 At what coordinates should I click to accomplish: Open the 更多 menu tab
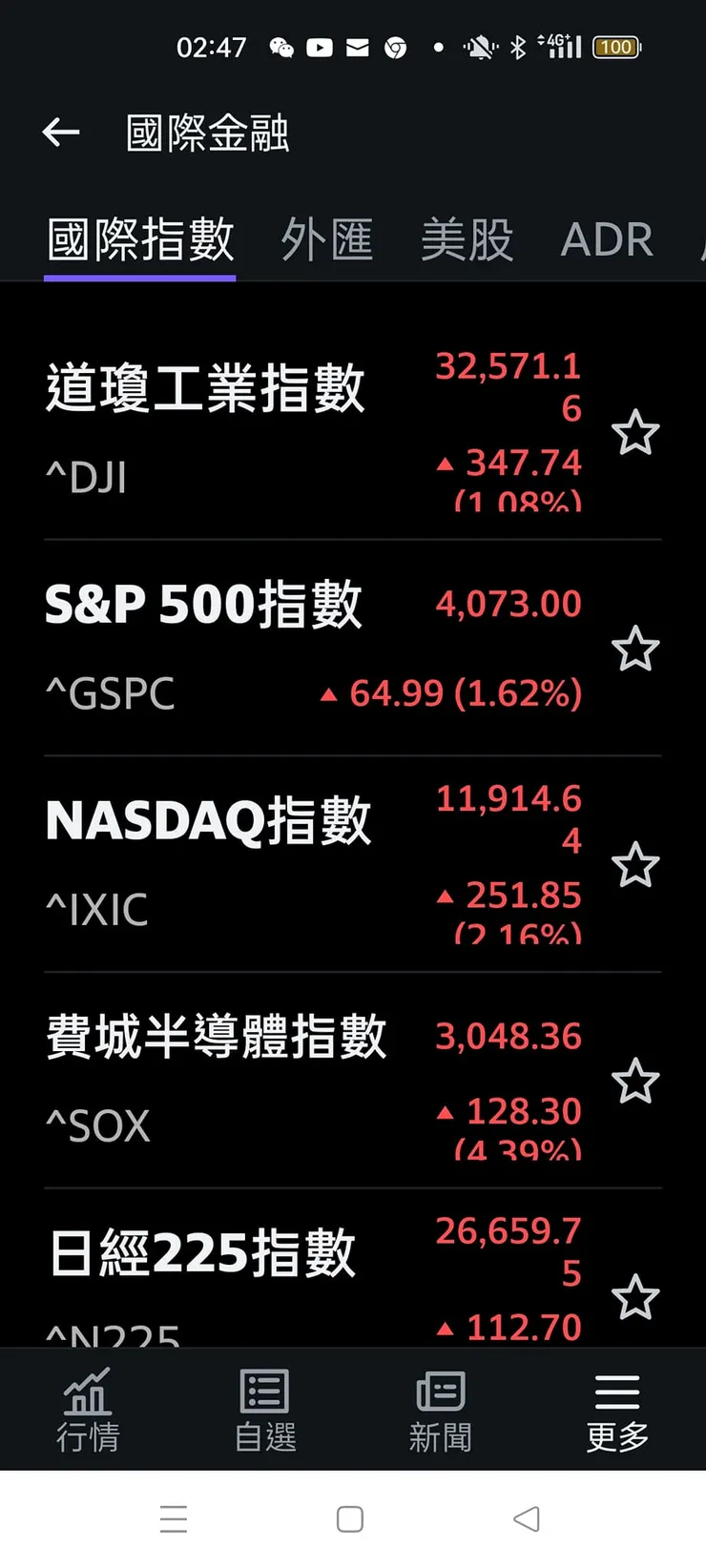617,1410
